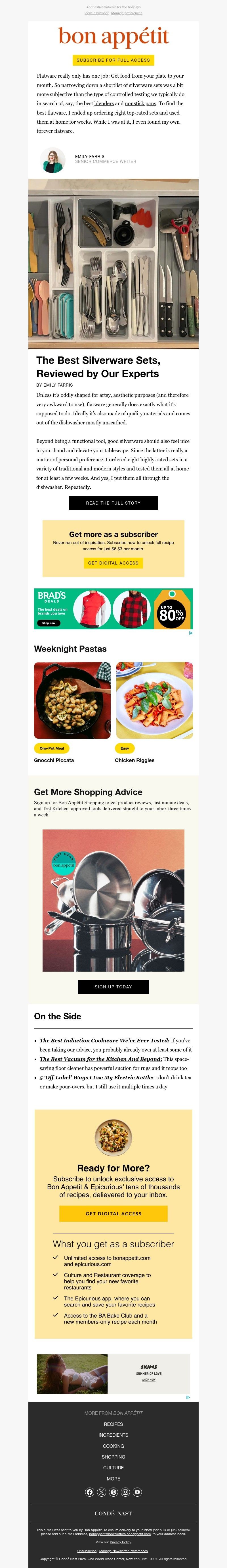Open Bon Appétit's Pinterest icon
Image resolution: width=227 pixels, height=1568 pixels.
[x=113, y=1492]
